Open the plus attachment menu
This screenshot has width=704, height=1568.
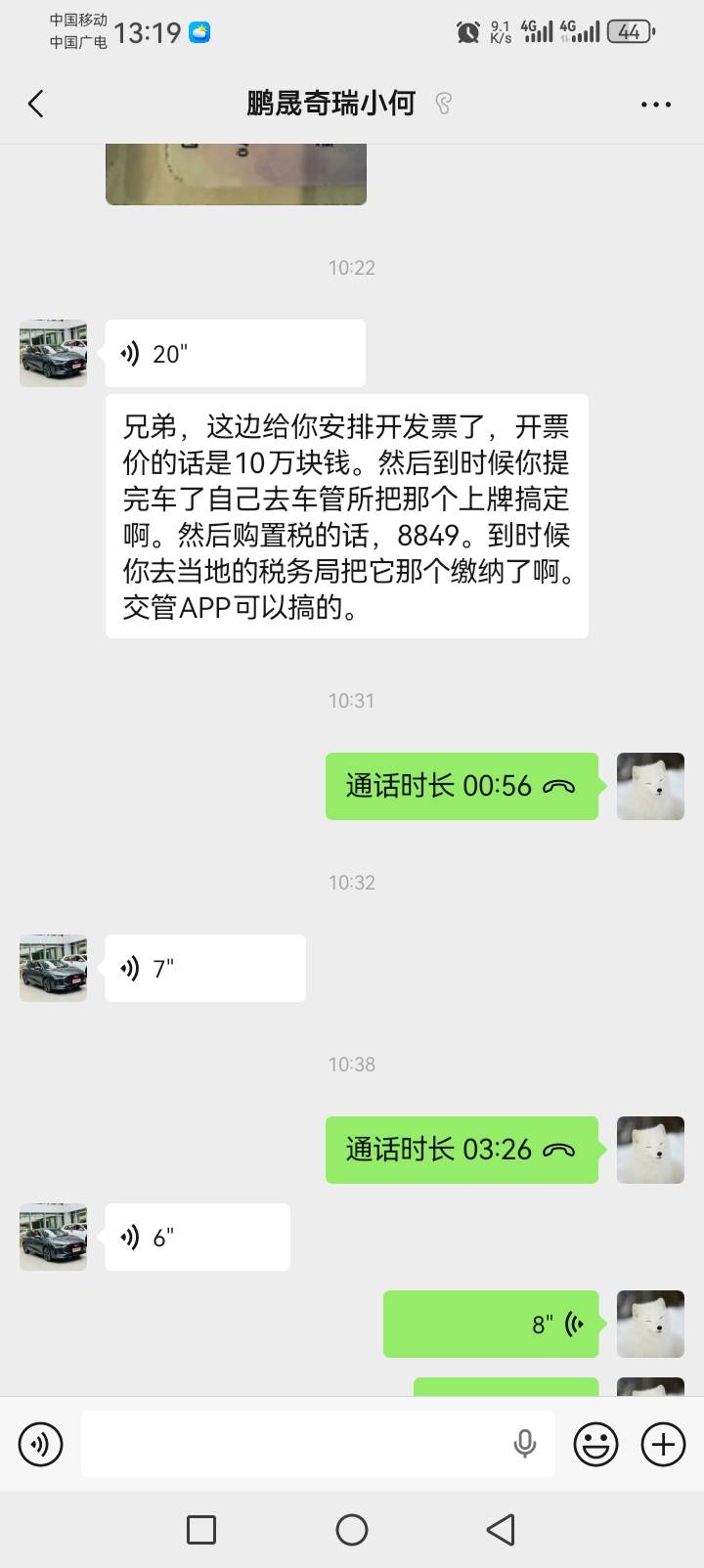663,1444
